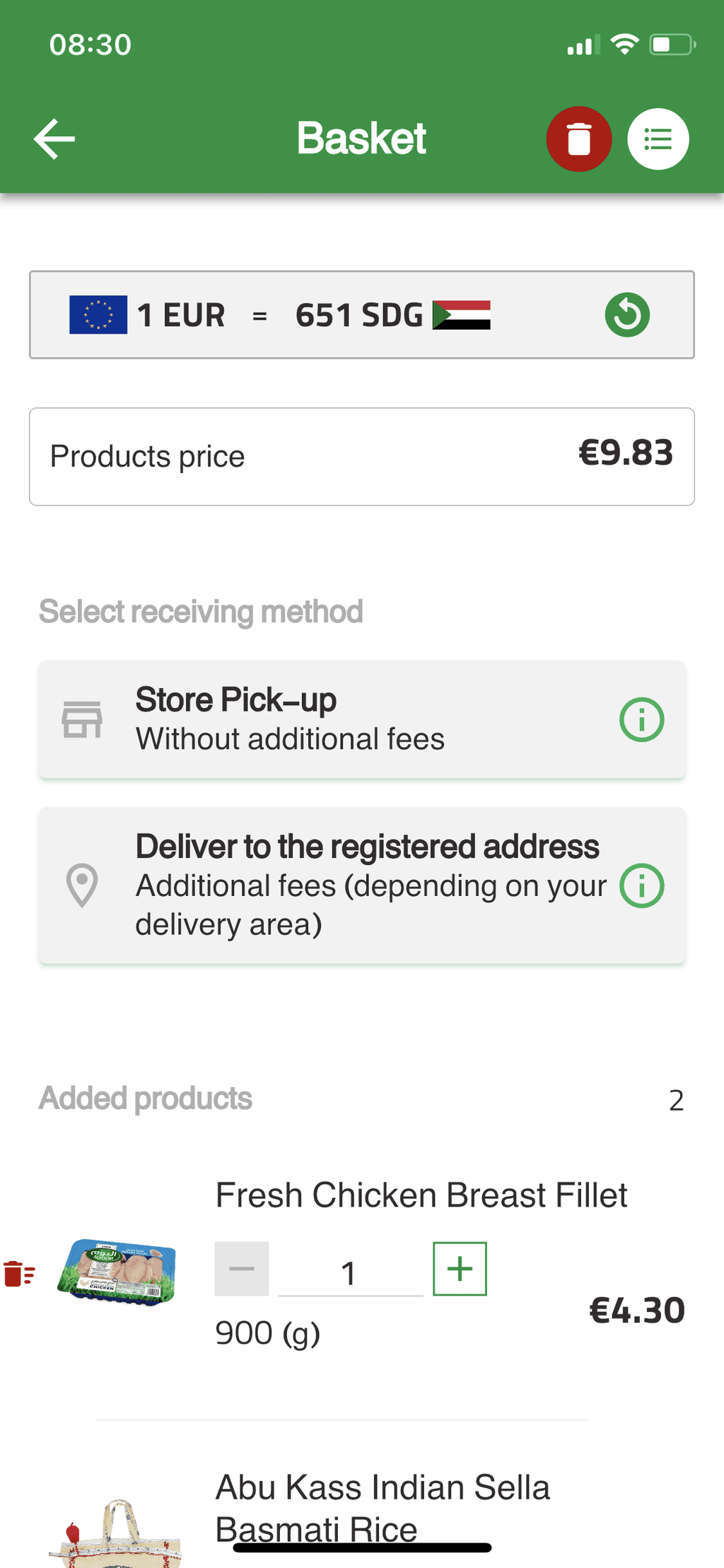Screen dimensions: 724x1568
Task: Decrease Fresh Chicken Breast Fillet quantity
Action: [242, 1268]
